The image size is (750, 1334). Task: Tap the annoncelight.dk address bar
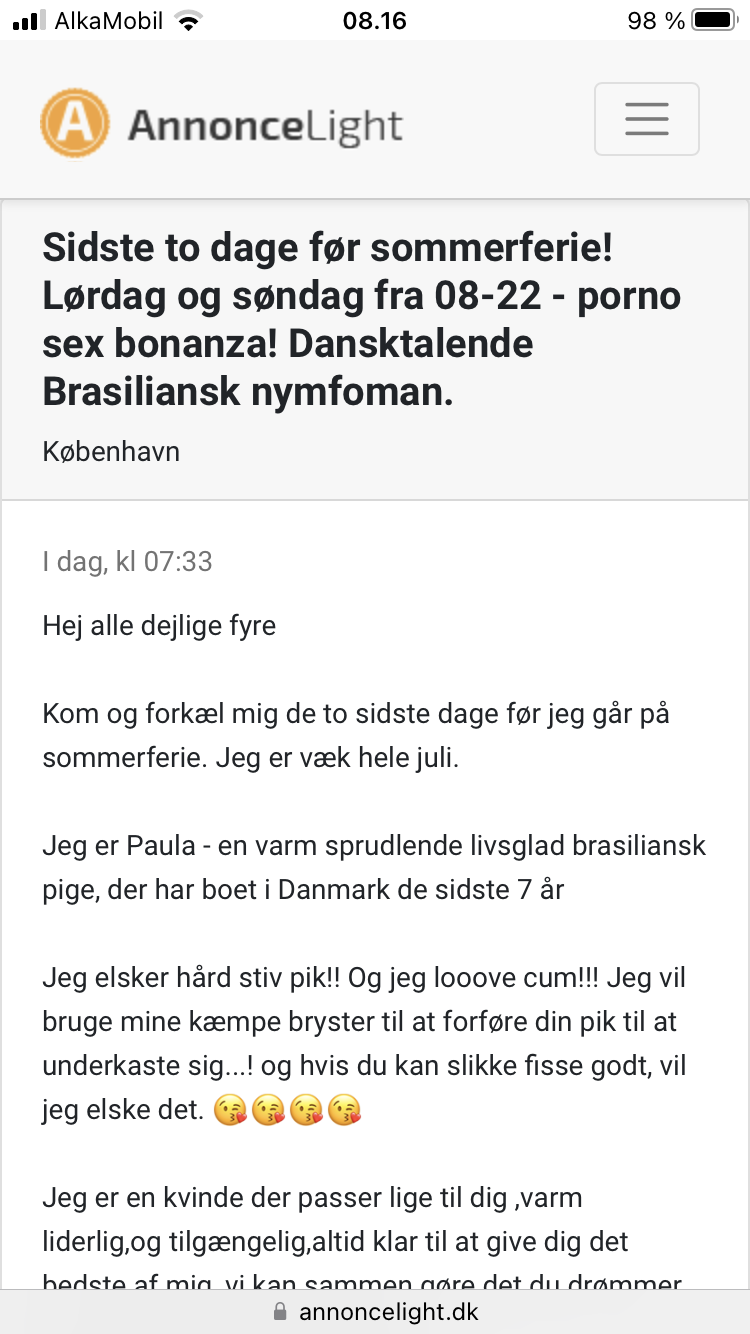[x=375, y=1311]
